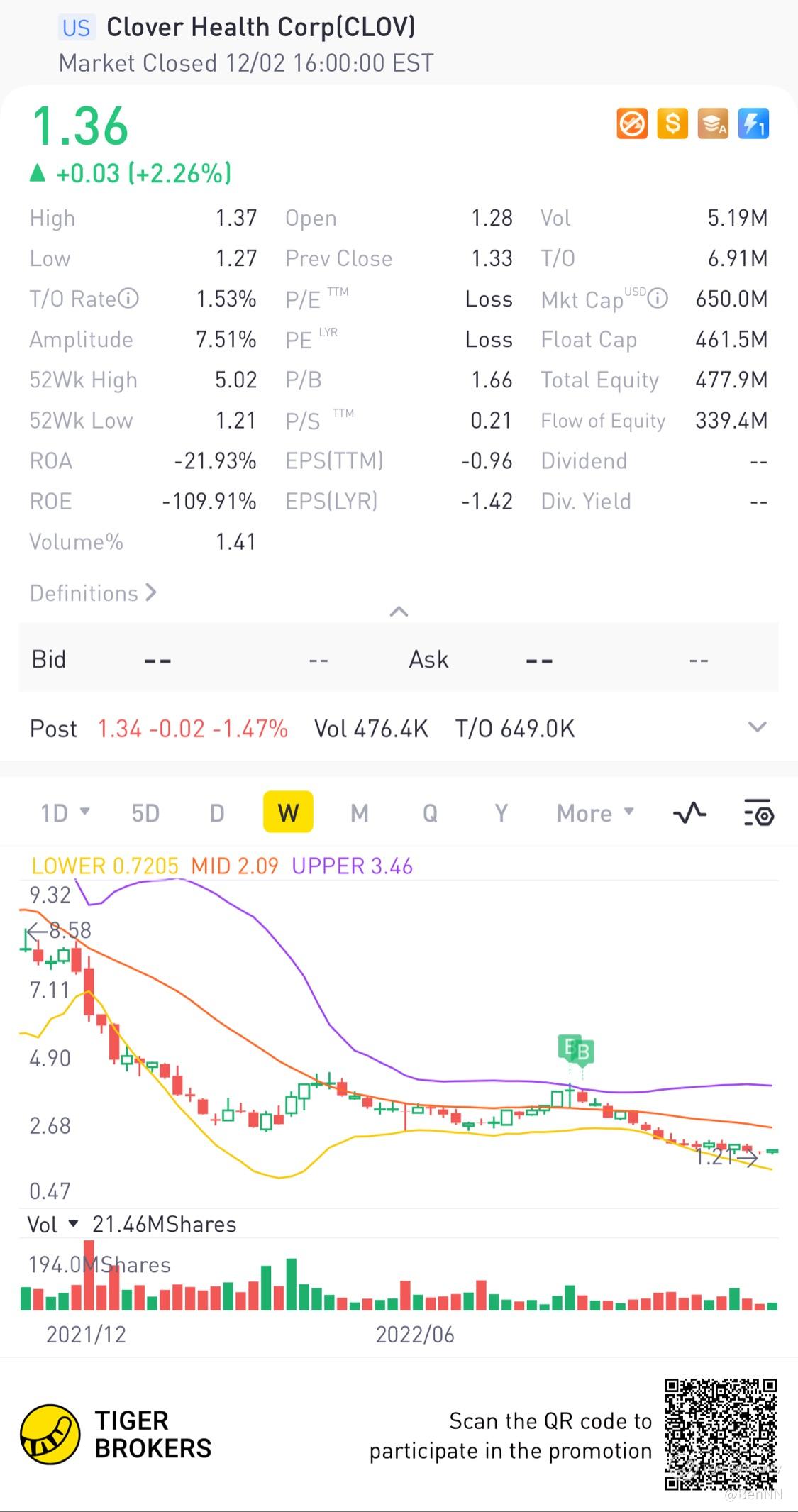
Task: Tap the info icon beside Mkt Cap
Action: pyautogui.click(x=658, y=299)
